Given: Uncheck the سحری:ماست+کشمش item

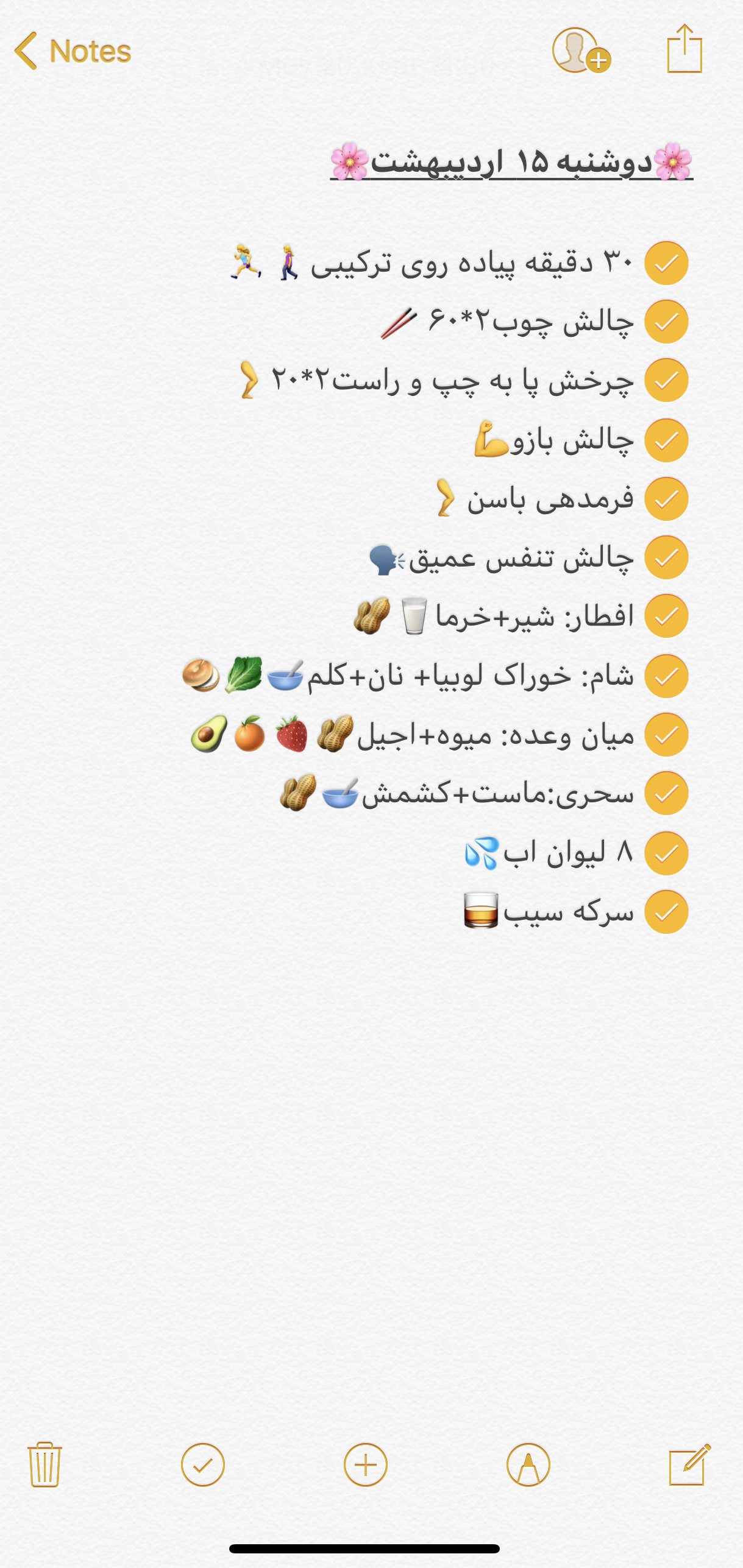Looking at the screenshot, I should click(x=666, y=793).
